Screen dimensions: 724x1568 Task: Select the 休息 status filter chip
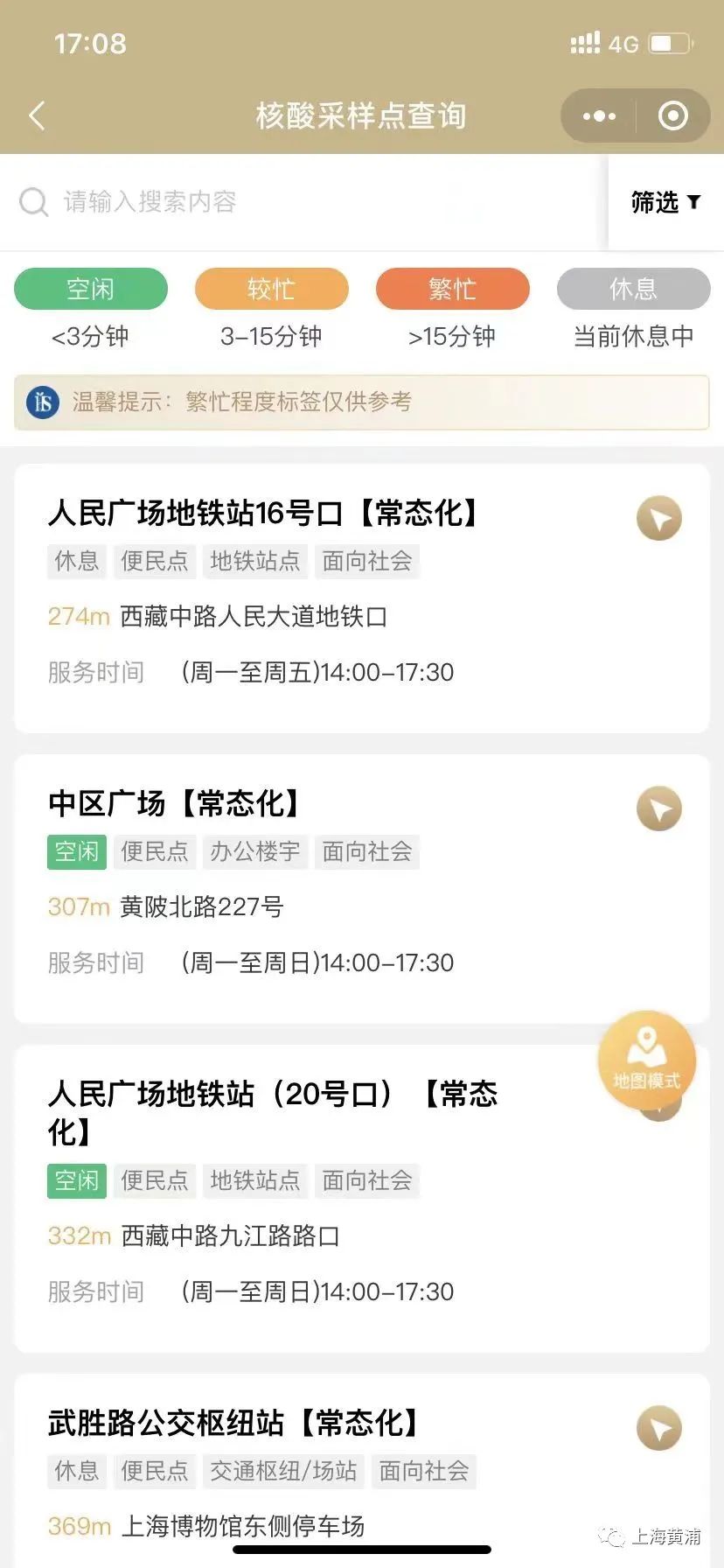point(633,289)
